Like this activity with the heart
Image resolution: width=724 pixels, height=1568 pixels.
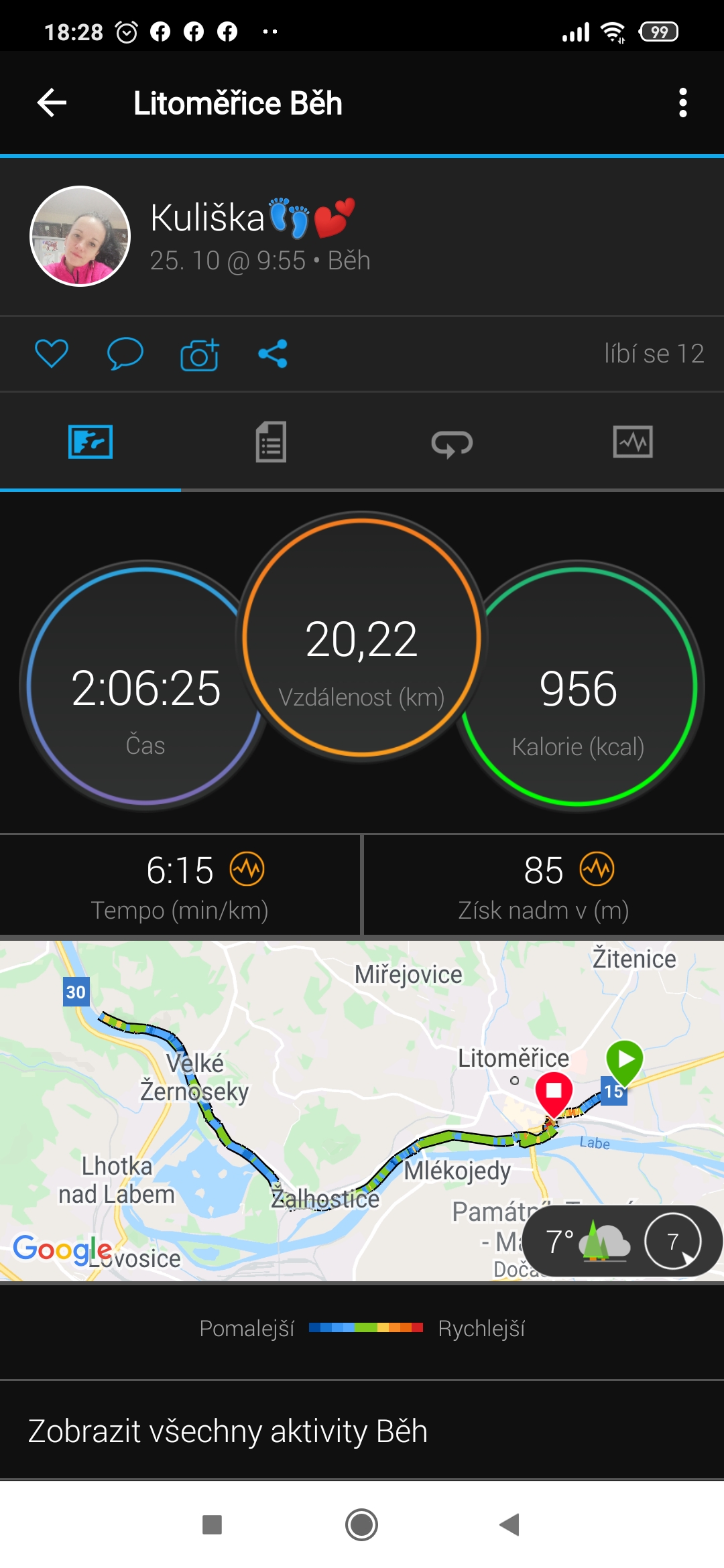pos(52,353)
